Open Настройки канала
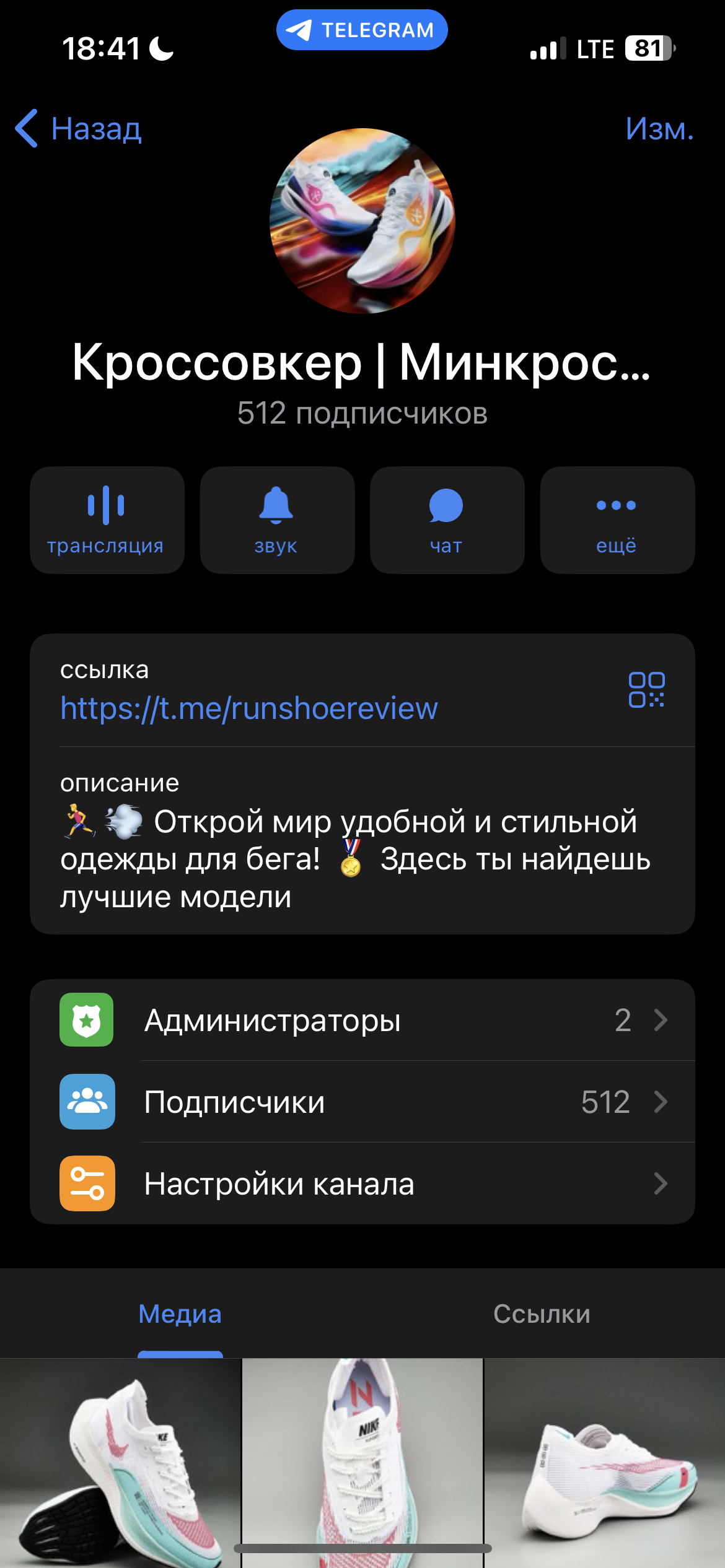725x1568 pixels. click(362, 1183)
